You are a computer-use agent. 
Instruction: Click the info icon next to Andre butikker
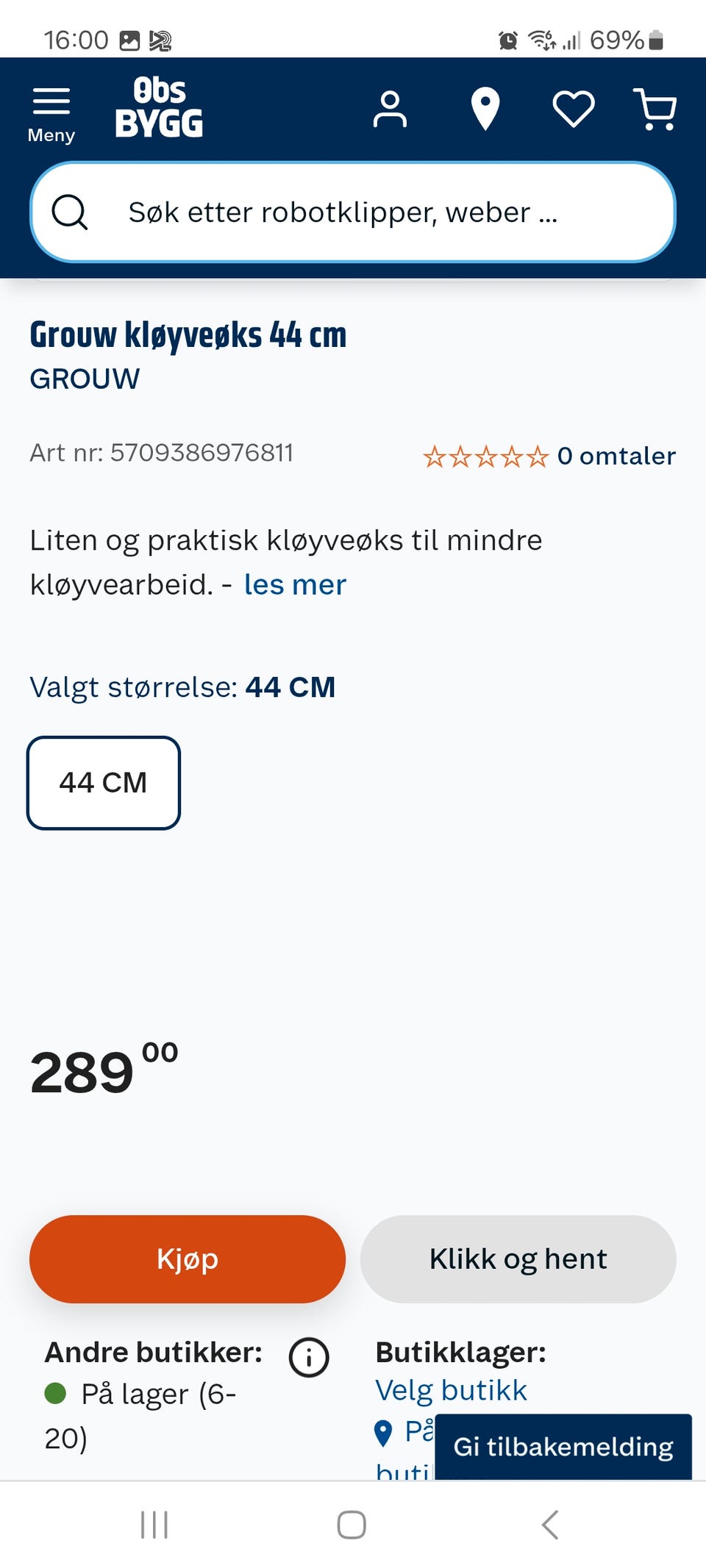point(308,1358)
